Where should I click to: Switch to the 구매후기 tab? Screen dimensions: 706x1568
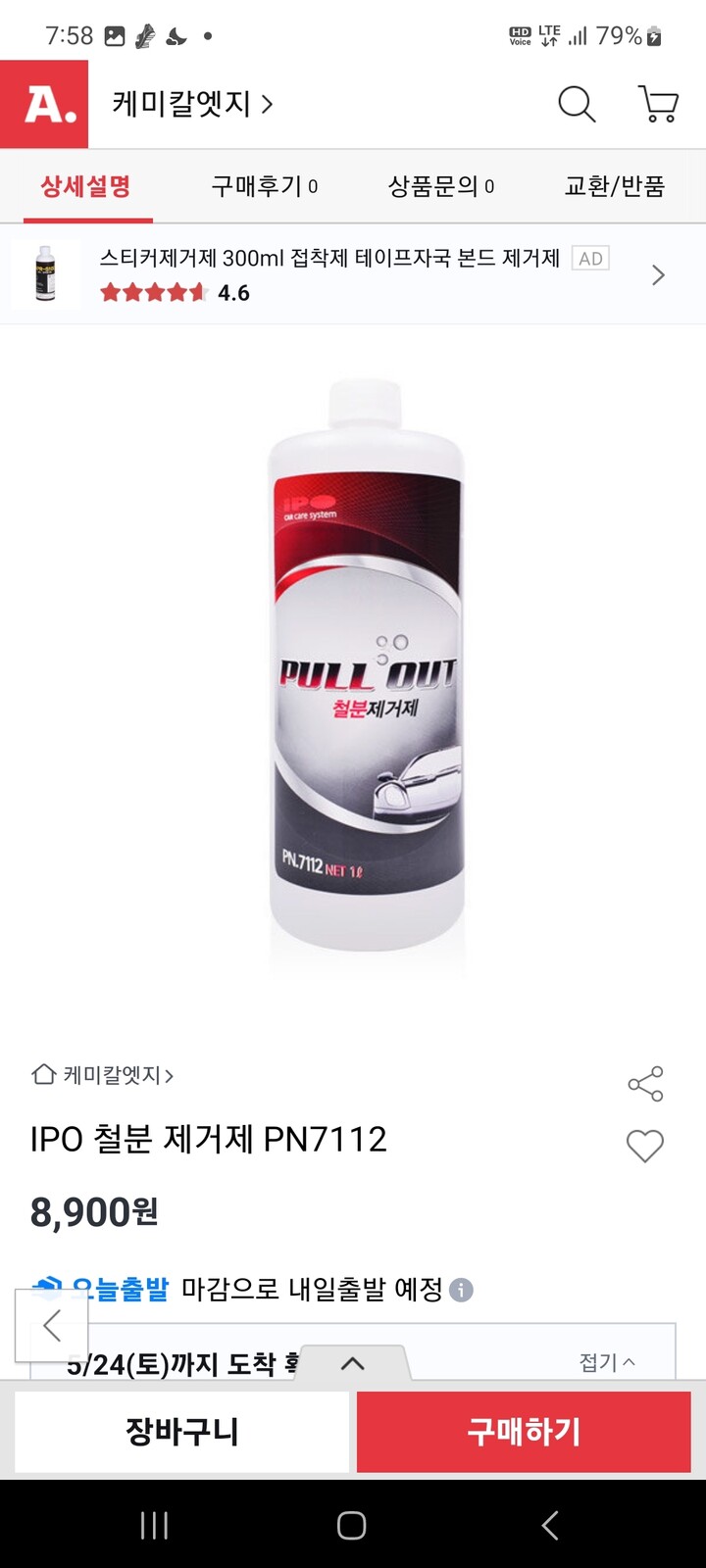point(263,186)
